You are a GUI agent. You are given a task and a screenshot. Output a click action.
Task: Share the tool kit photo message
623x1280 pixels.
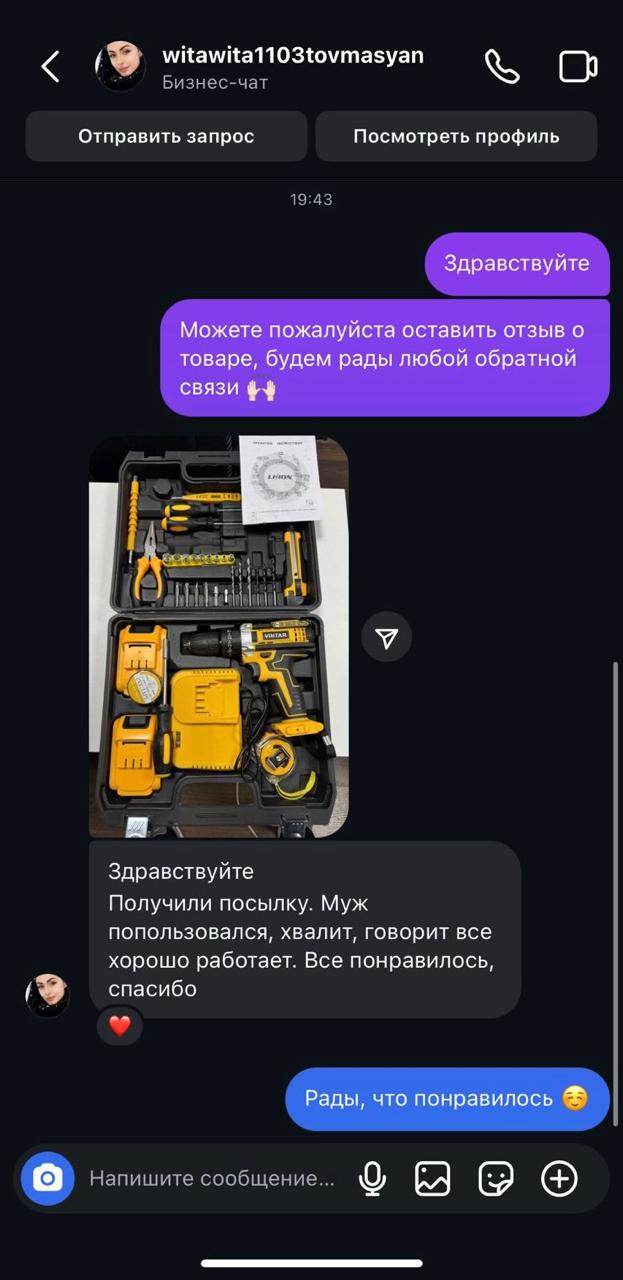tap(387, 637)
